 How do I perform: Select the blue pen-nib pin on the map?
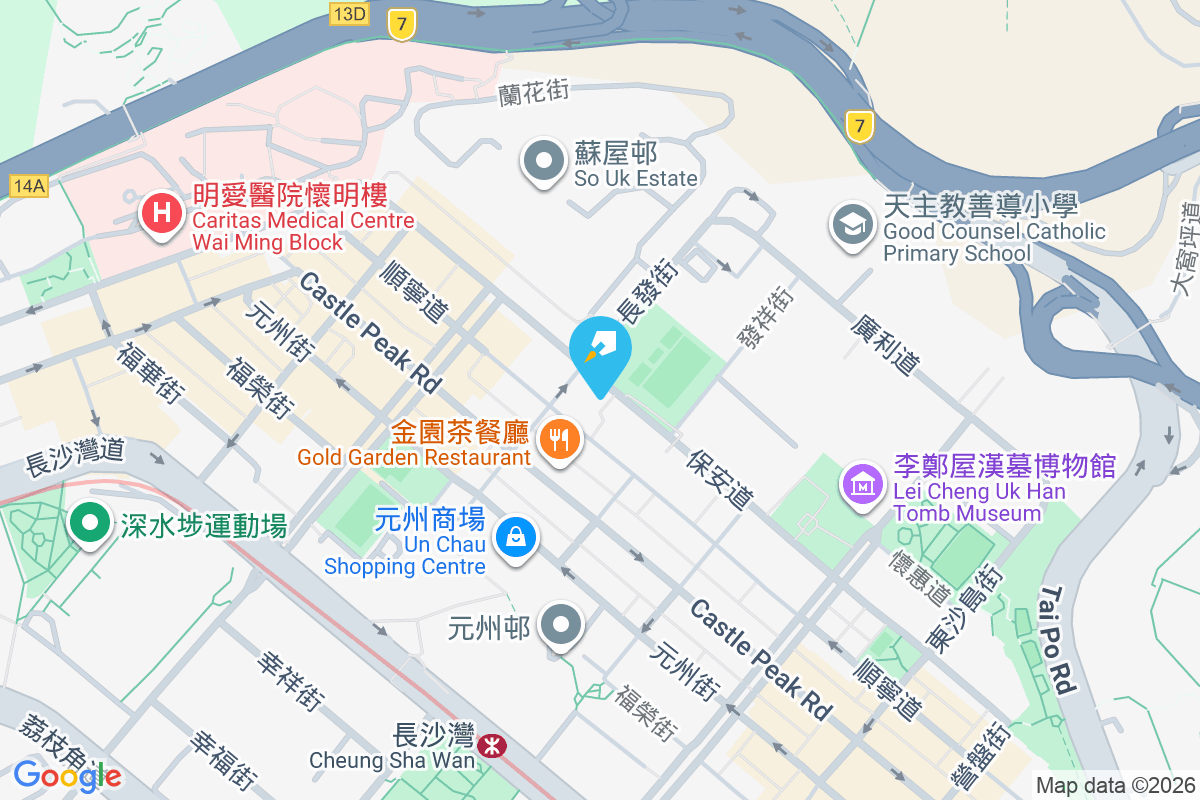click(x=600, y=352)
